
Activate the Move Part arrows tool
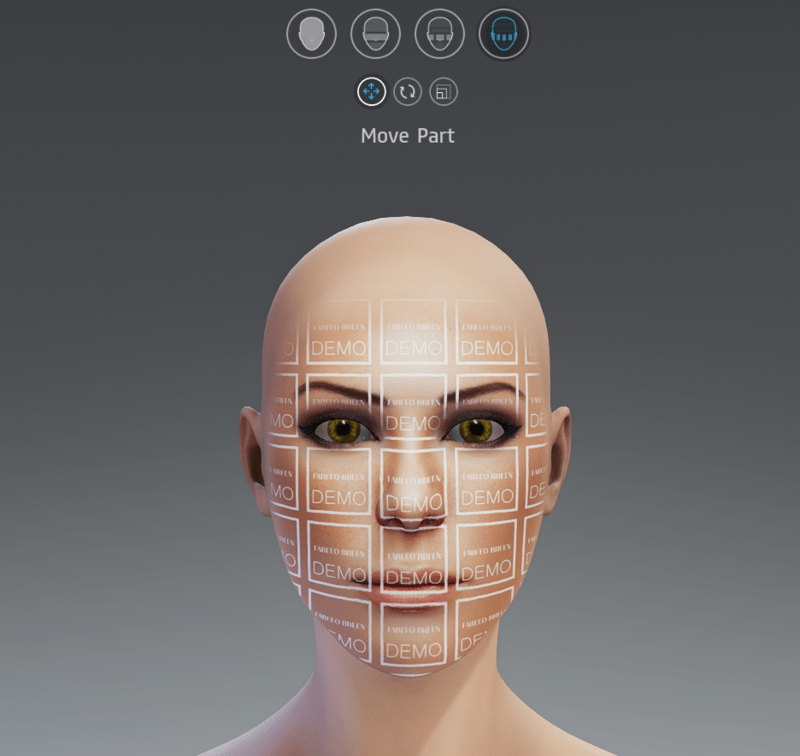[371, 92]
